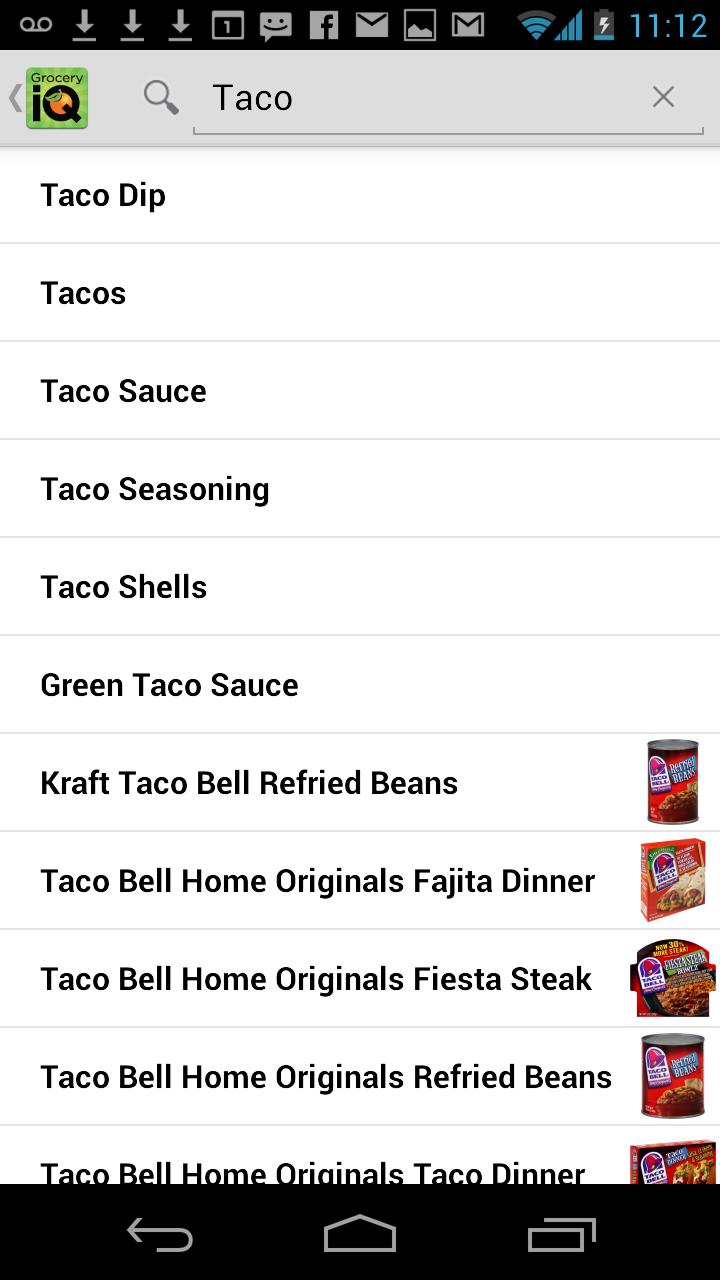Viewport: 720px width, 1280px height.
Task: Open Taco Bell Home Originals Fiesta Steak
Action: [360, 979]
